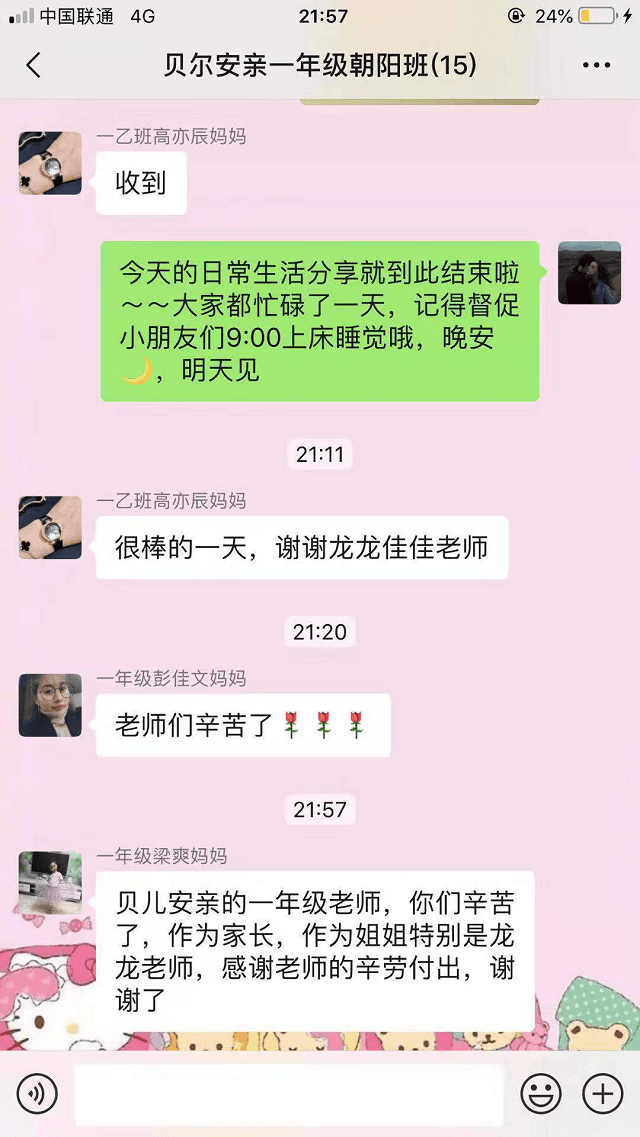Viewport: 640px width, 1137px height.
Task: Open 一年级梁爽妈妈's avatar profile
Action: [x=50, y=882]
